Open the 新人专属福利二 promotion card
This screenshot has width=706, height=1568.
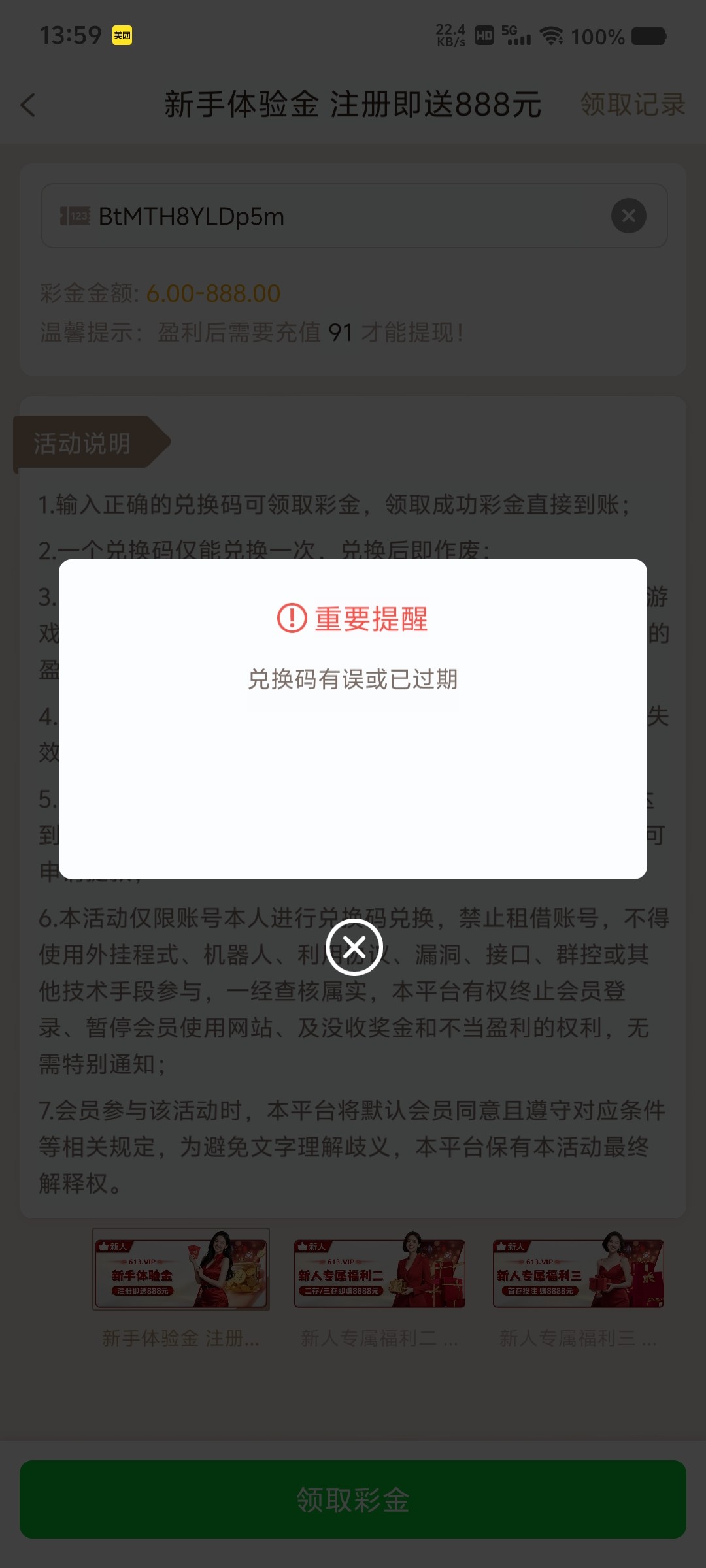tap(379, 1271)
